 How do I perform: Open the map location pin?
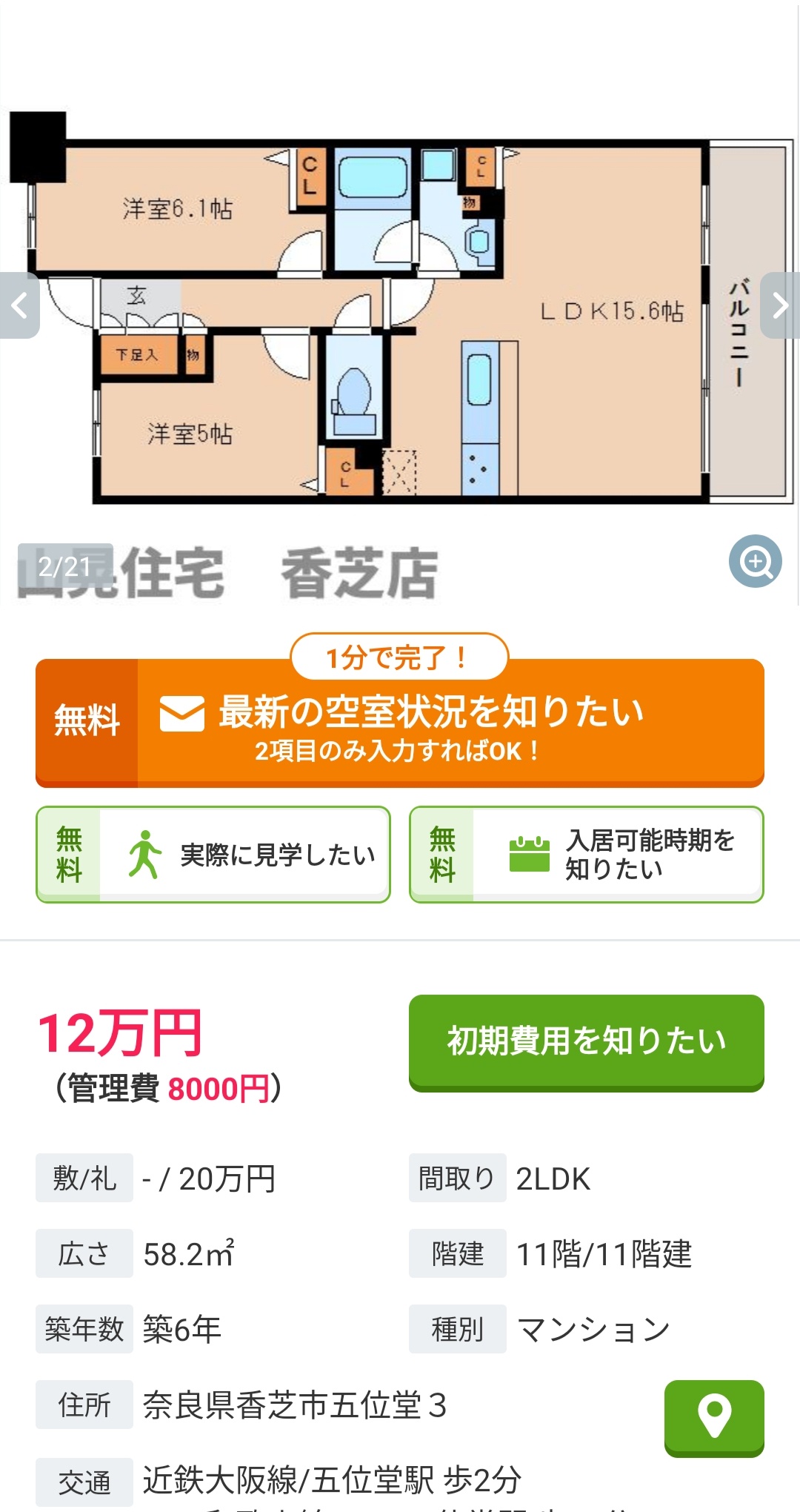[x=713, y=1417]
